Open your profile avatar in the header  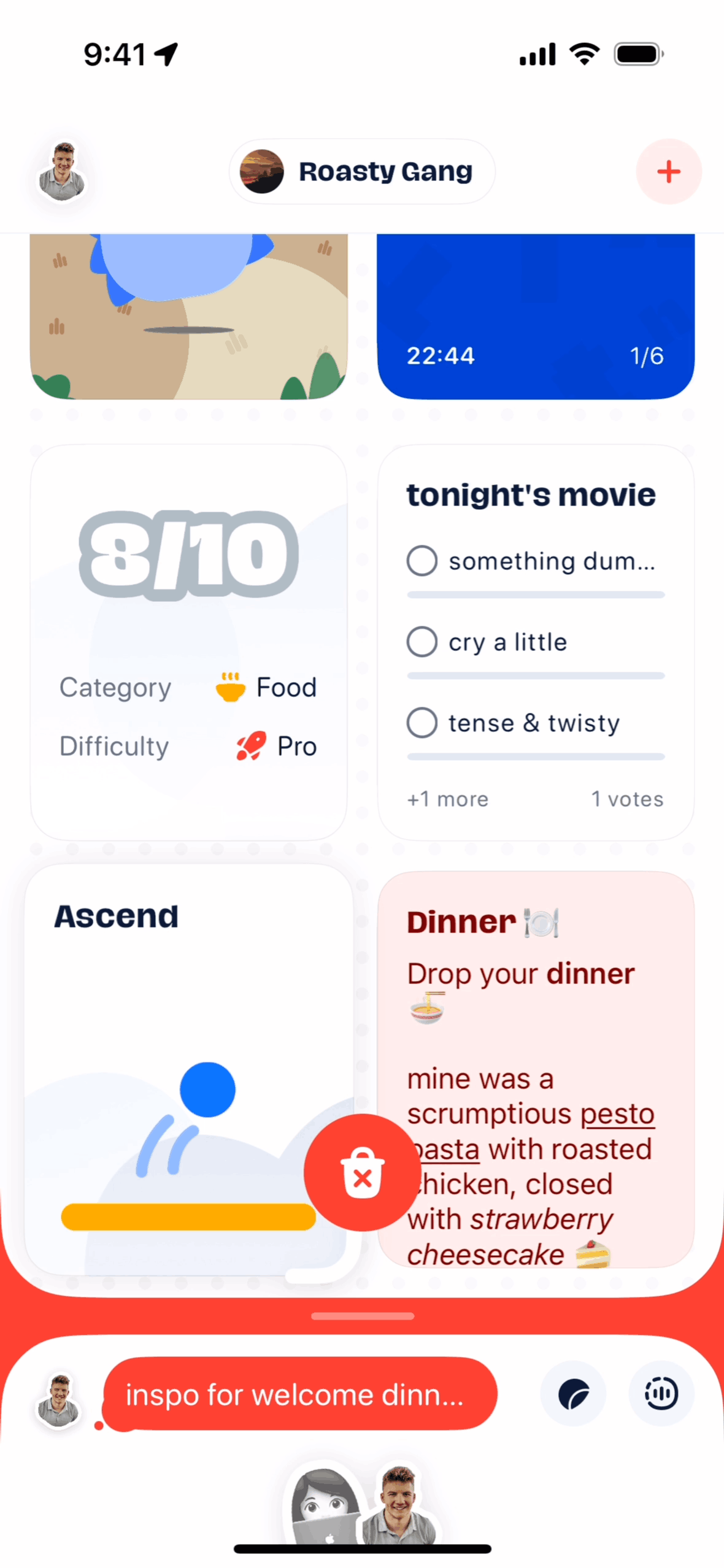[x=62, y=172]
